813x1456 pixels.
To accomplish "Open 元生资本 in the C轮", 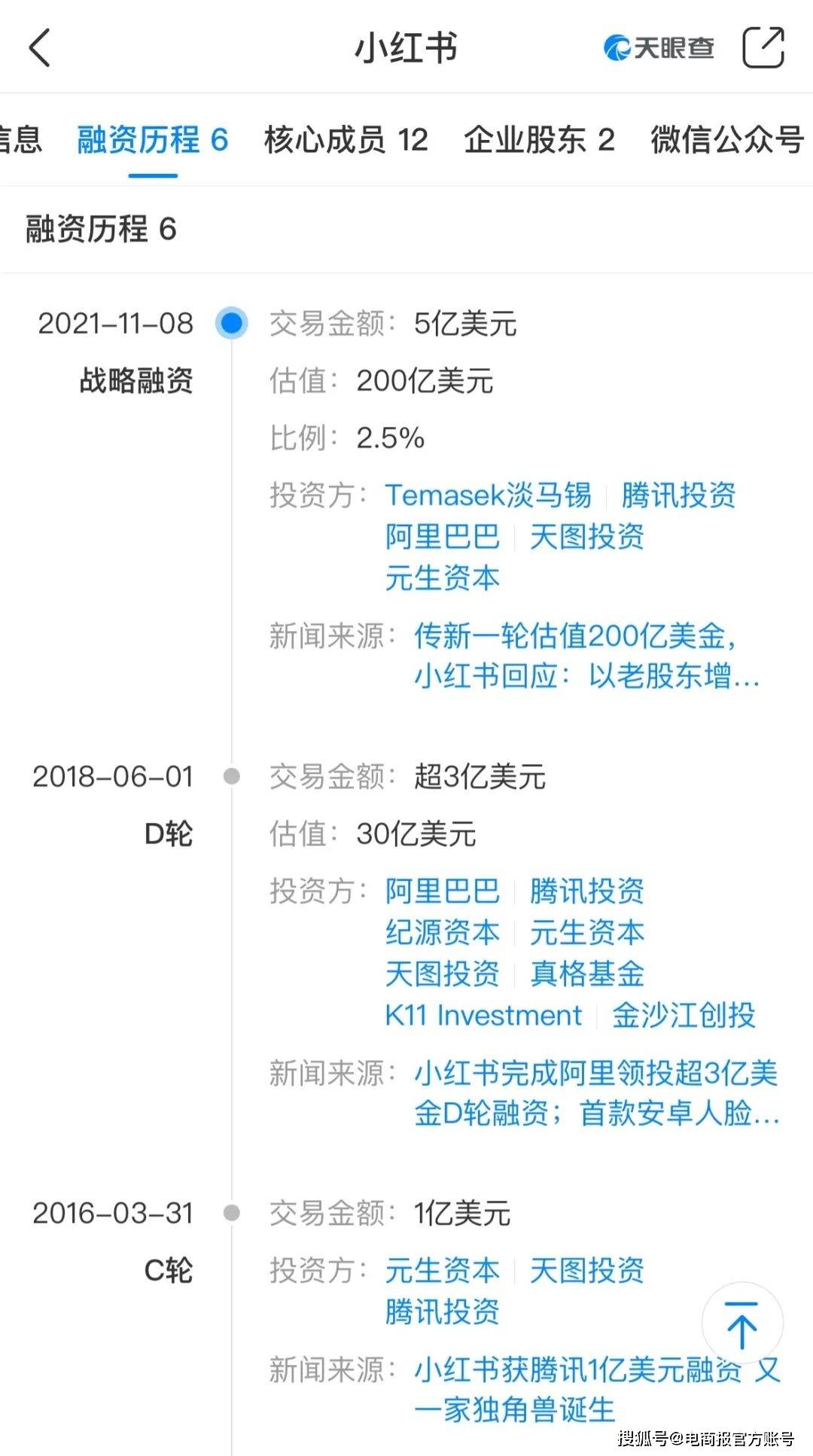I will coord(443,1270).
